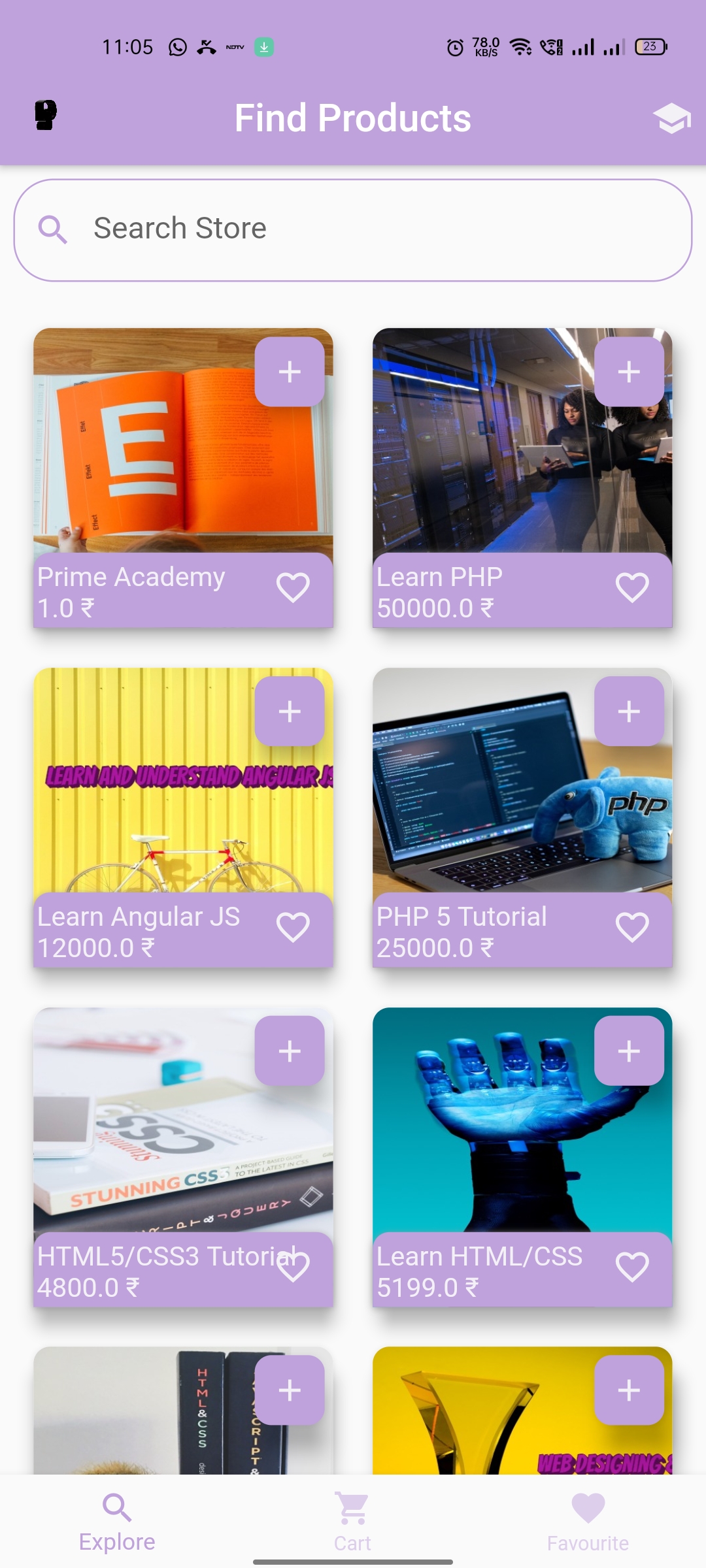Favourite the Learn Angular JS course

coord(293,927)
